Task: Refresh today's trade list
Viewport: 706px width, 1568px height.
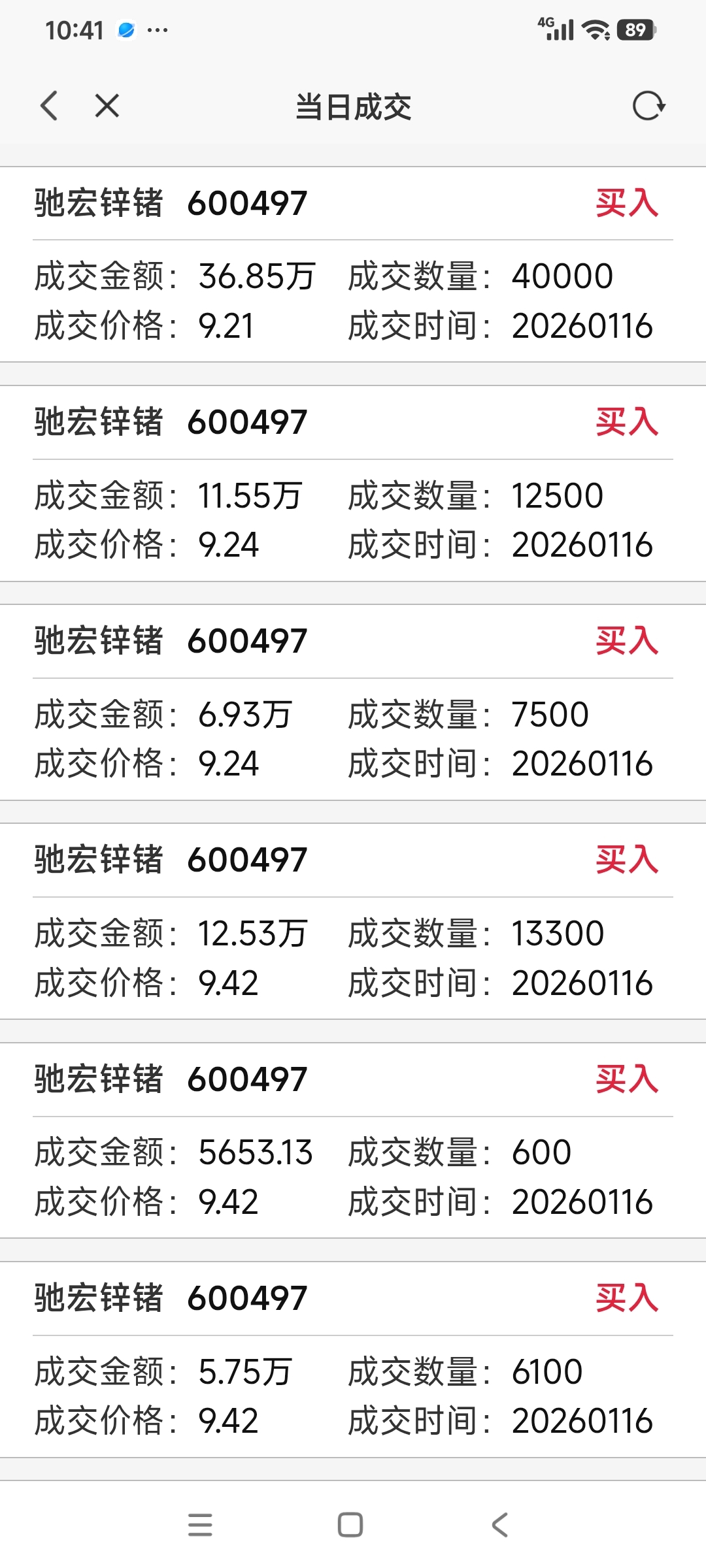Action: 648,106
